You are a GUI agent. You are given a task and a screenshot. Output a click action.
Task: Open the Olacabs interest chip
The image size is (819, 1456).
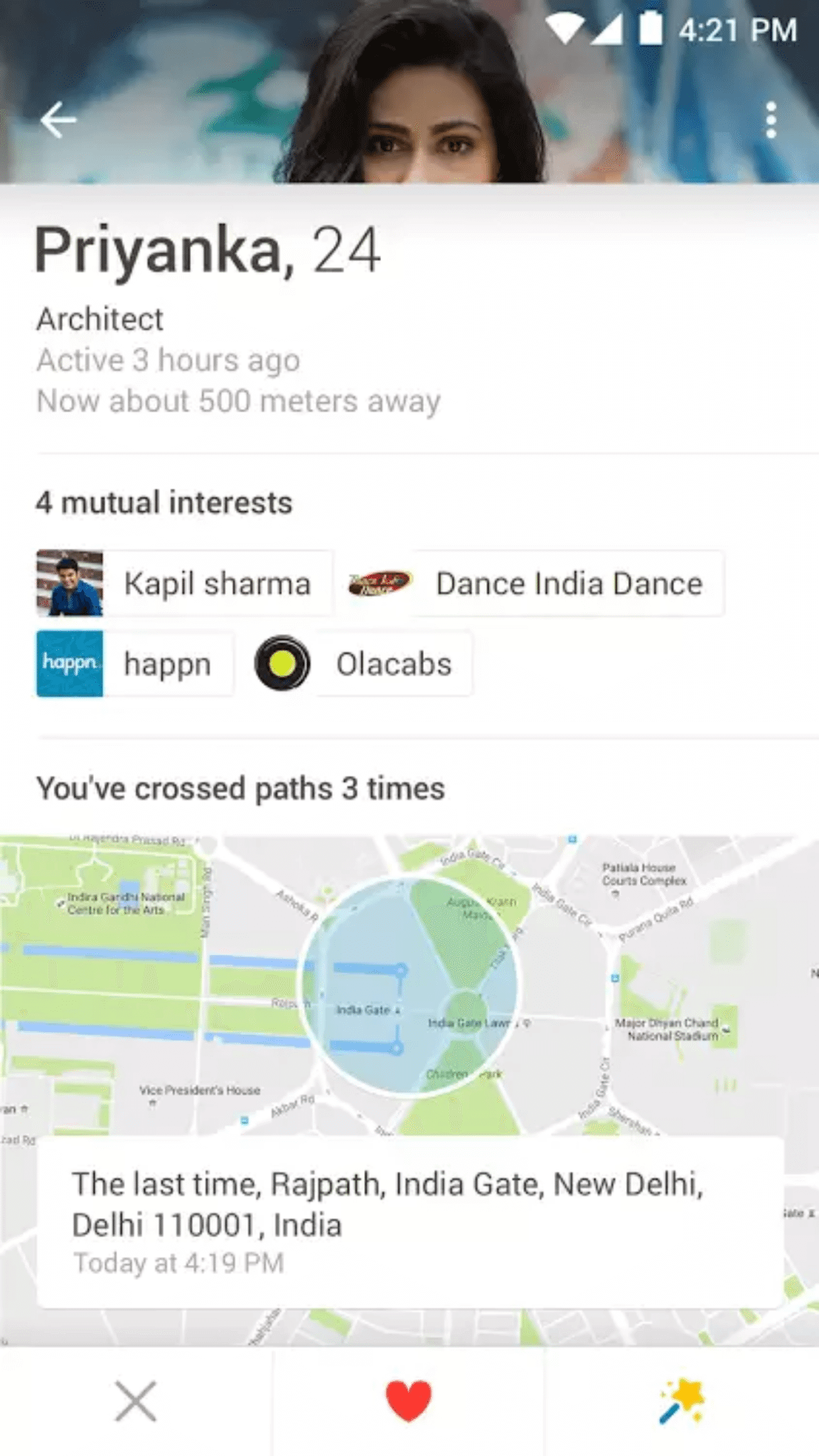(360, 664)
